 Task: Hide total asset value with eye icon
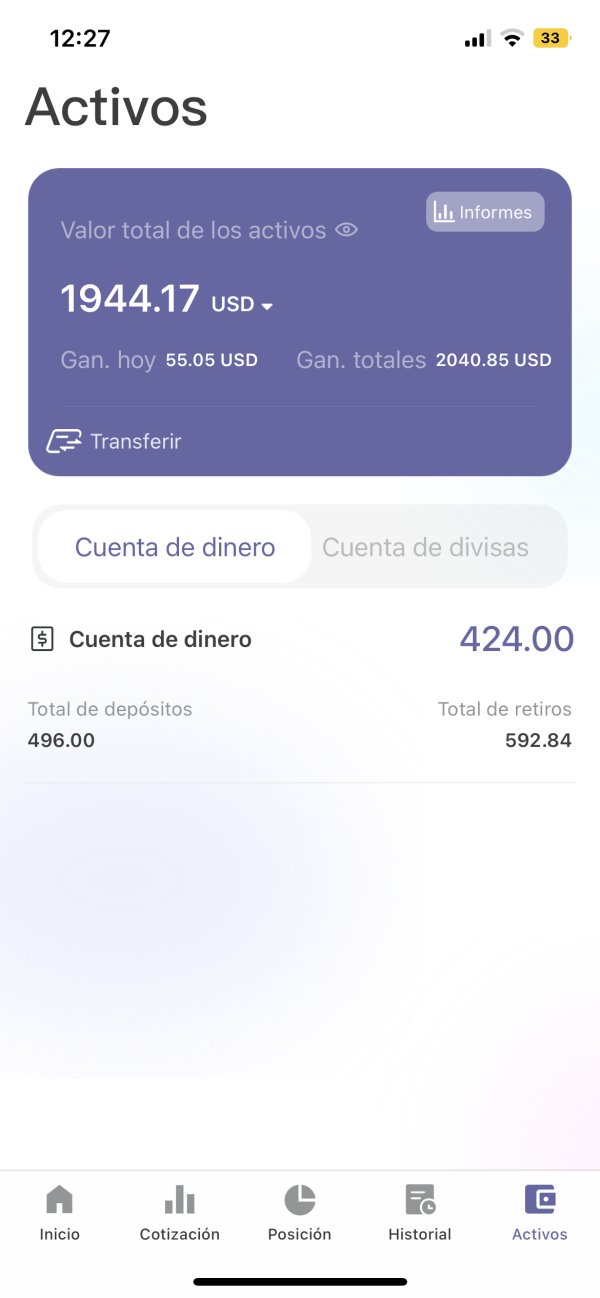tap(346, 230)
